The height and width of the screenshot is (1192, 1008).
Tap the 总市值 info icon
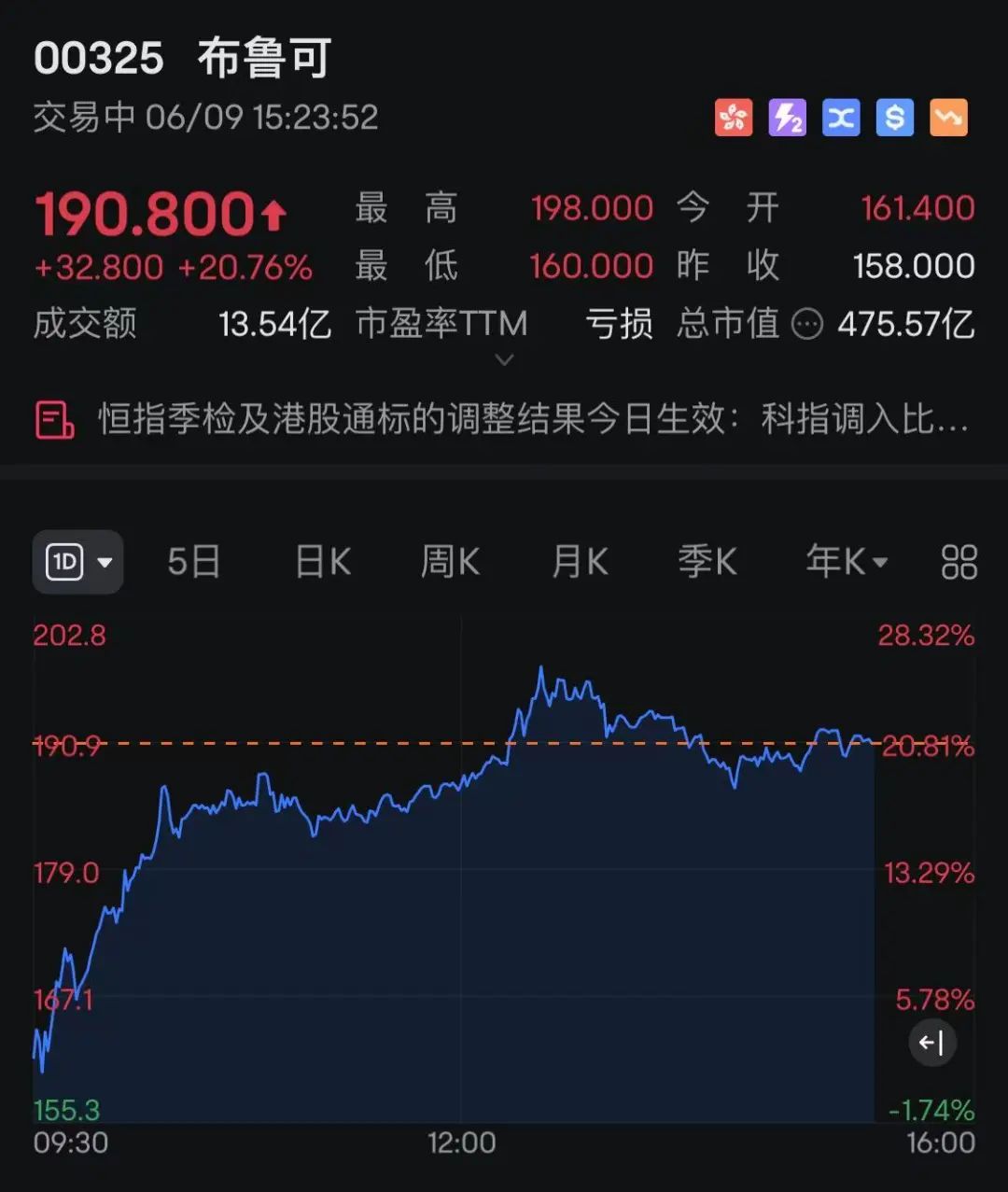pyautogui.click(x=807, y=324)
